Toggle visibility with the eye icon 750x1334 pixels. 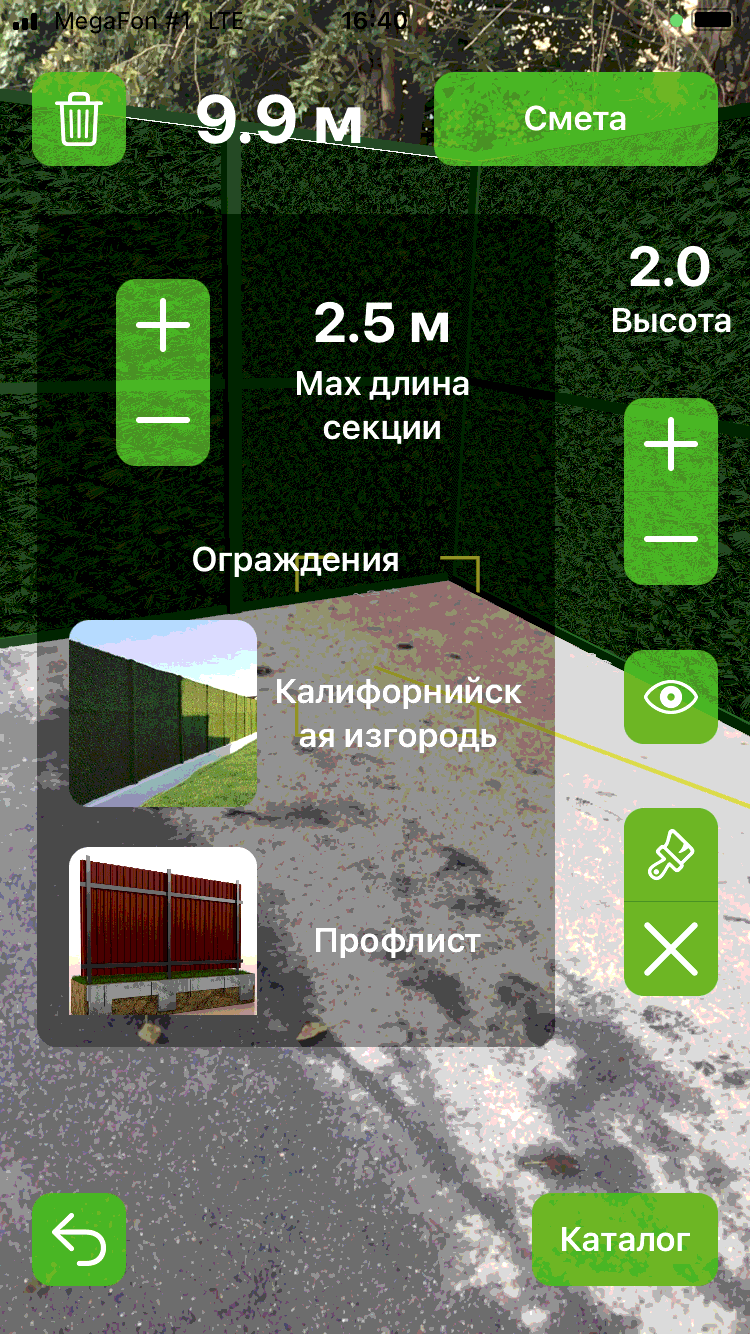(x=671, y=697)
